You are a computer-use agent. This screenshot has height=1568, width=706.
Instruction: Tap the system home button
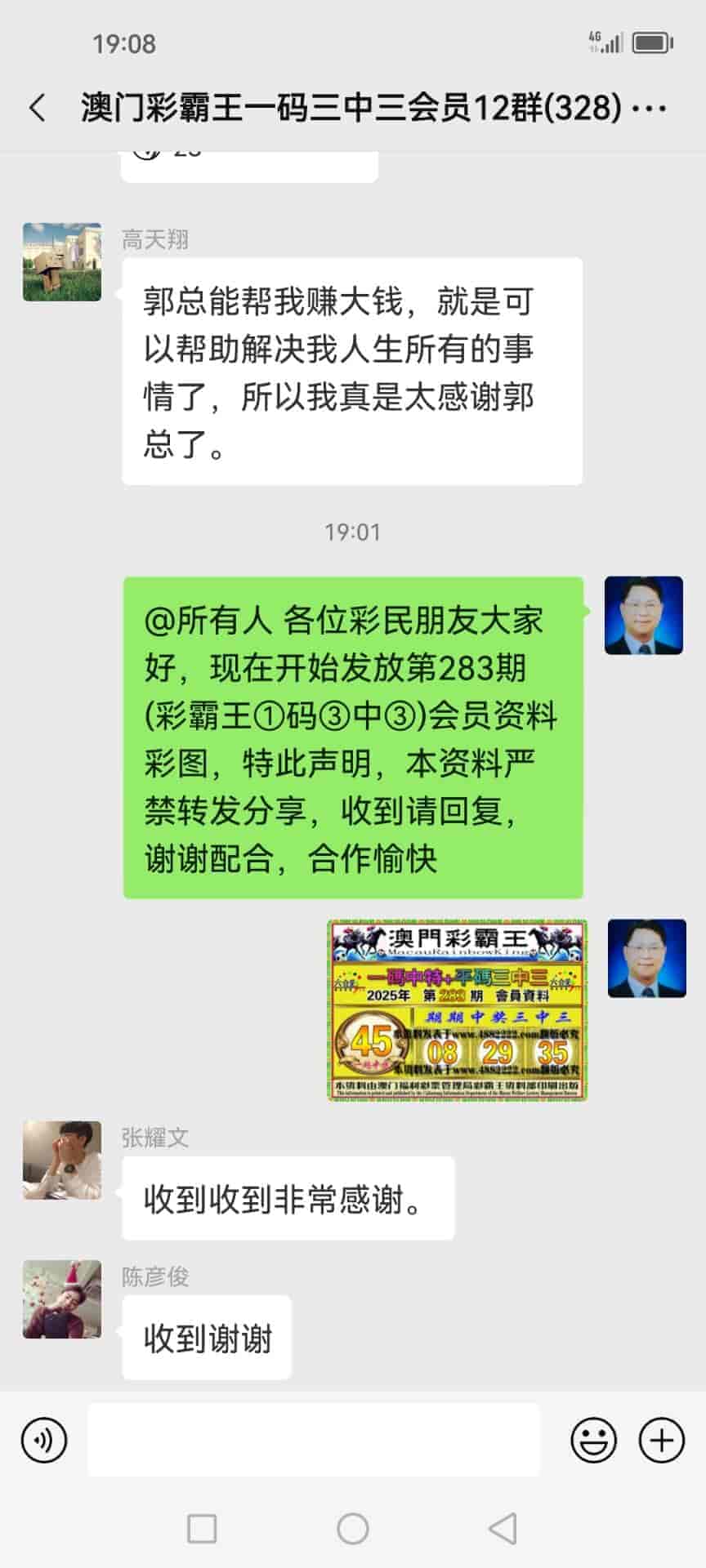[x=353, y=1528]
